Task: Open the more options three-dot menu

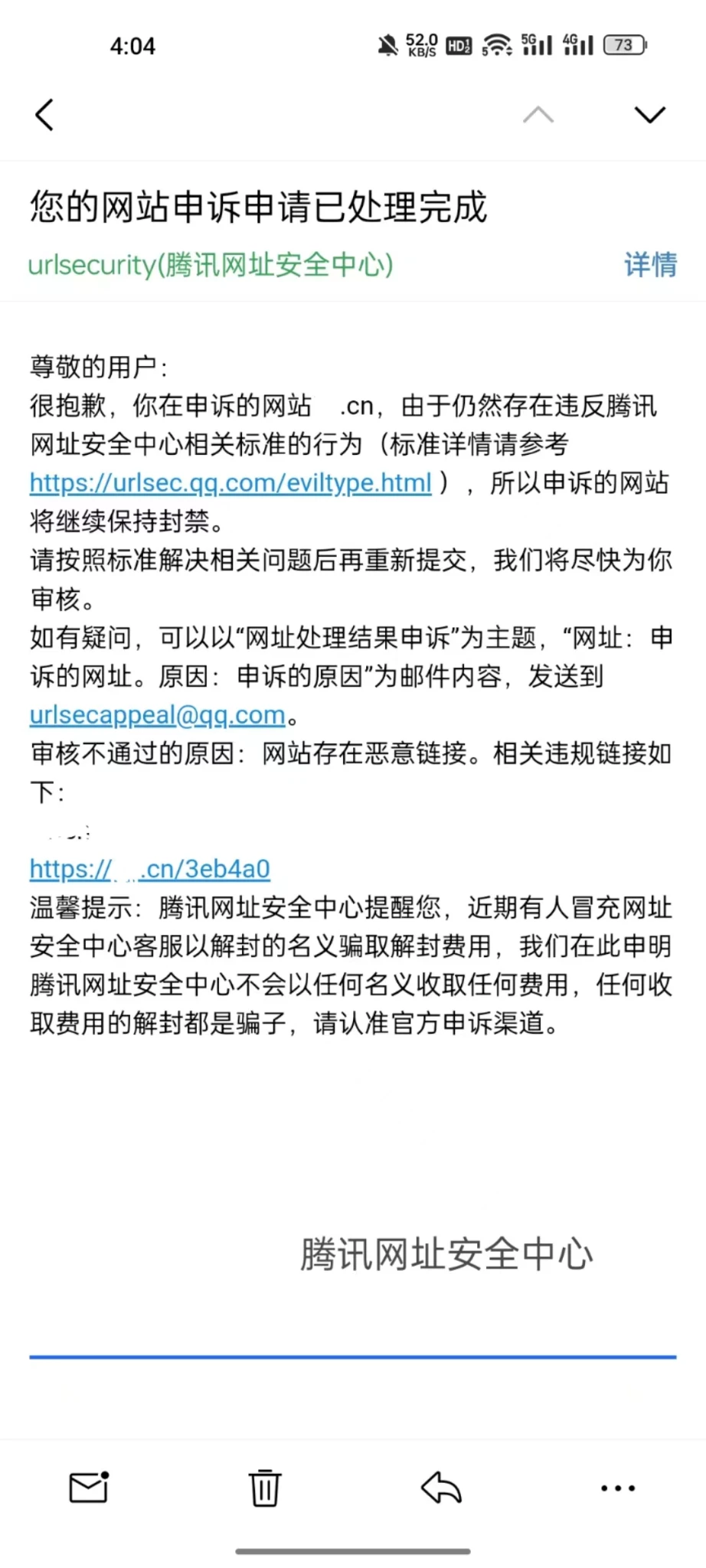Action: coord(617,1488)
